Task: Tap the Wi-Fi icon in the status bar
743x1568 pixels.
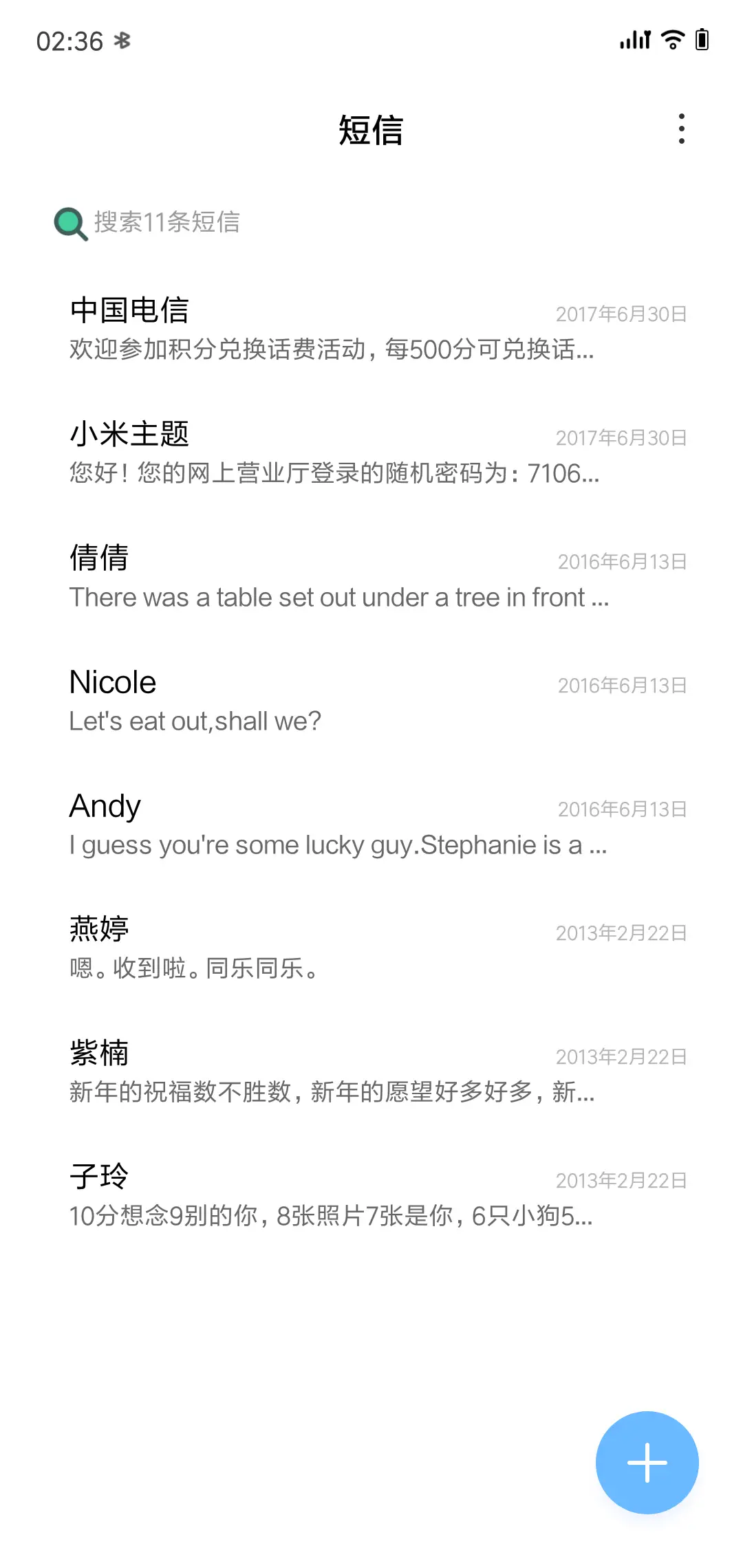Action: click(671, 40)
